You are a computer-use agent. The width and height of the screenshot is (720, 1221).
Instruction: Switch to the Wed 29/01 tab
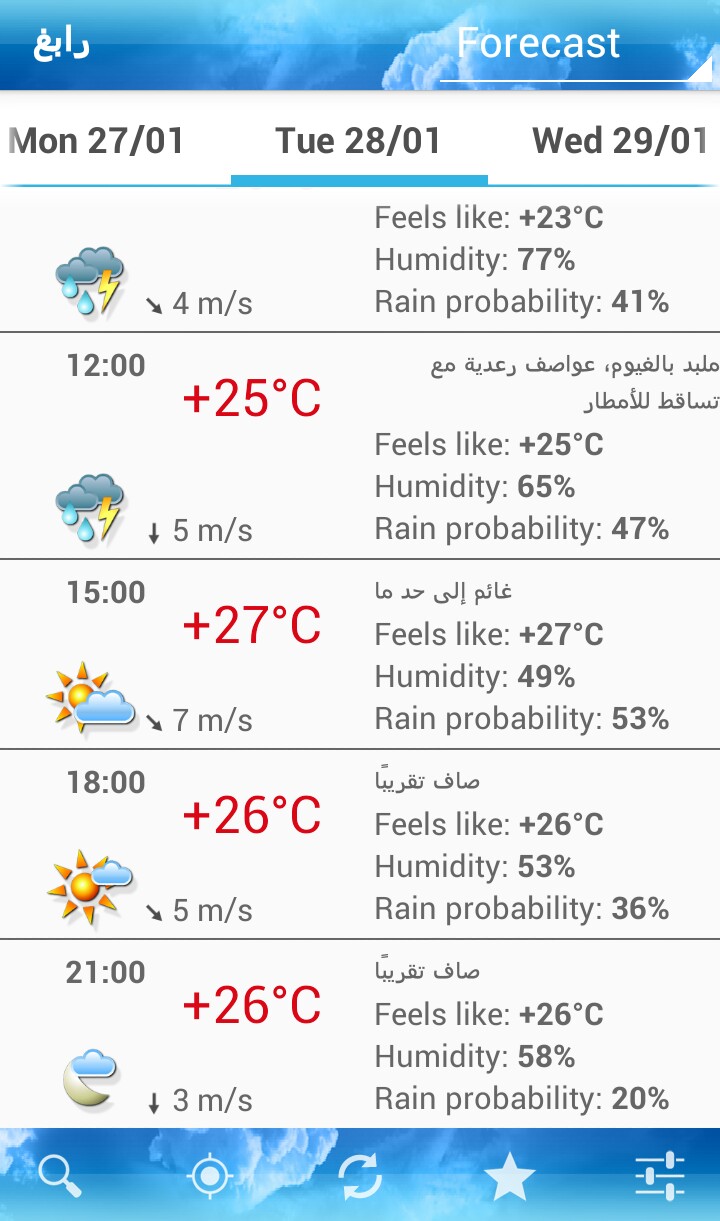click(621, 141)
